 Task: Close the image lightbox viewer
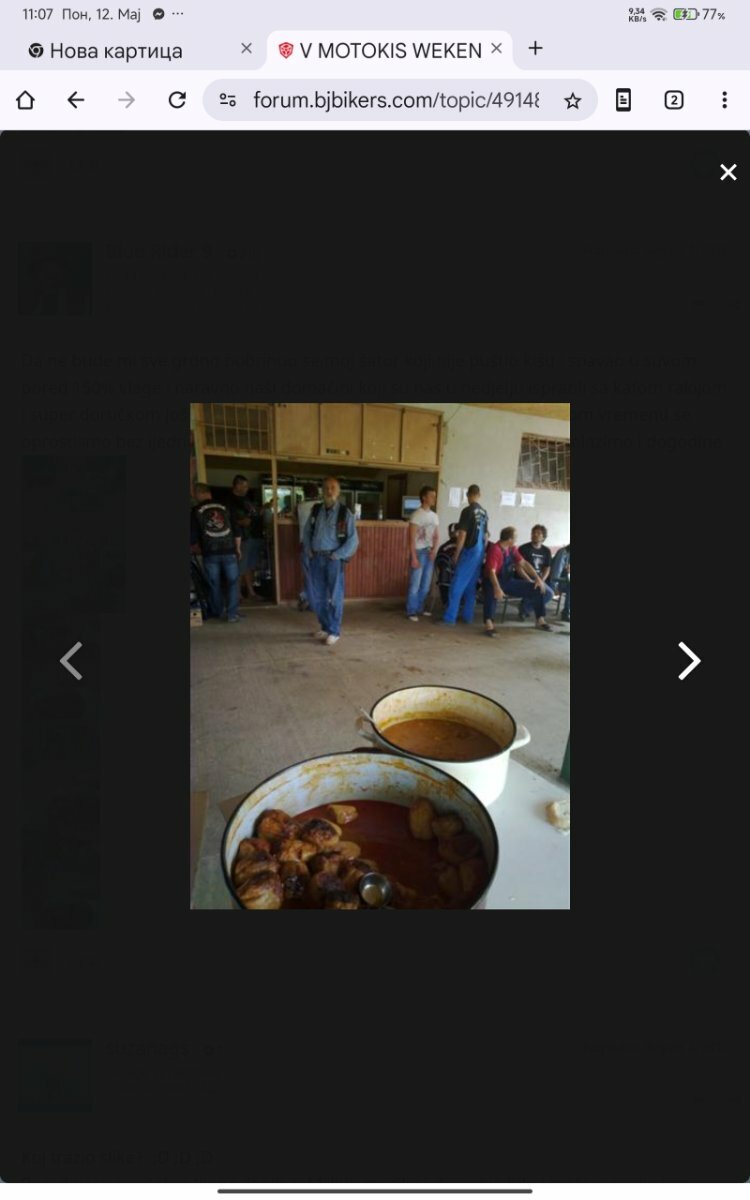[x=728, y=172]
